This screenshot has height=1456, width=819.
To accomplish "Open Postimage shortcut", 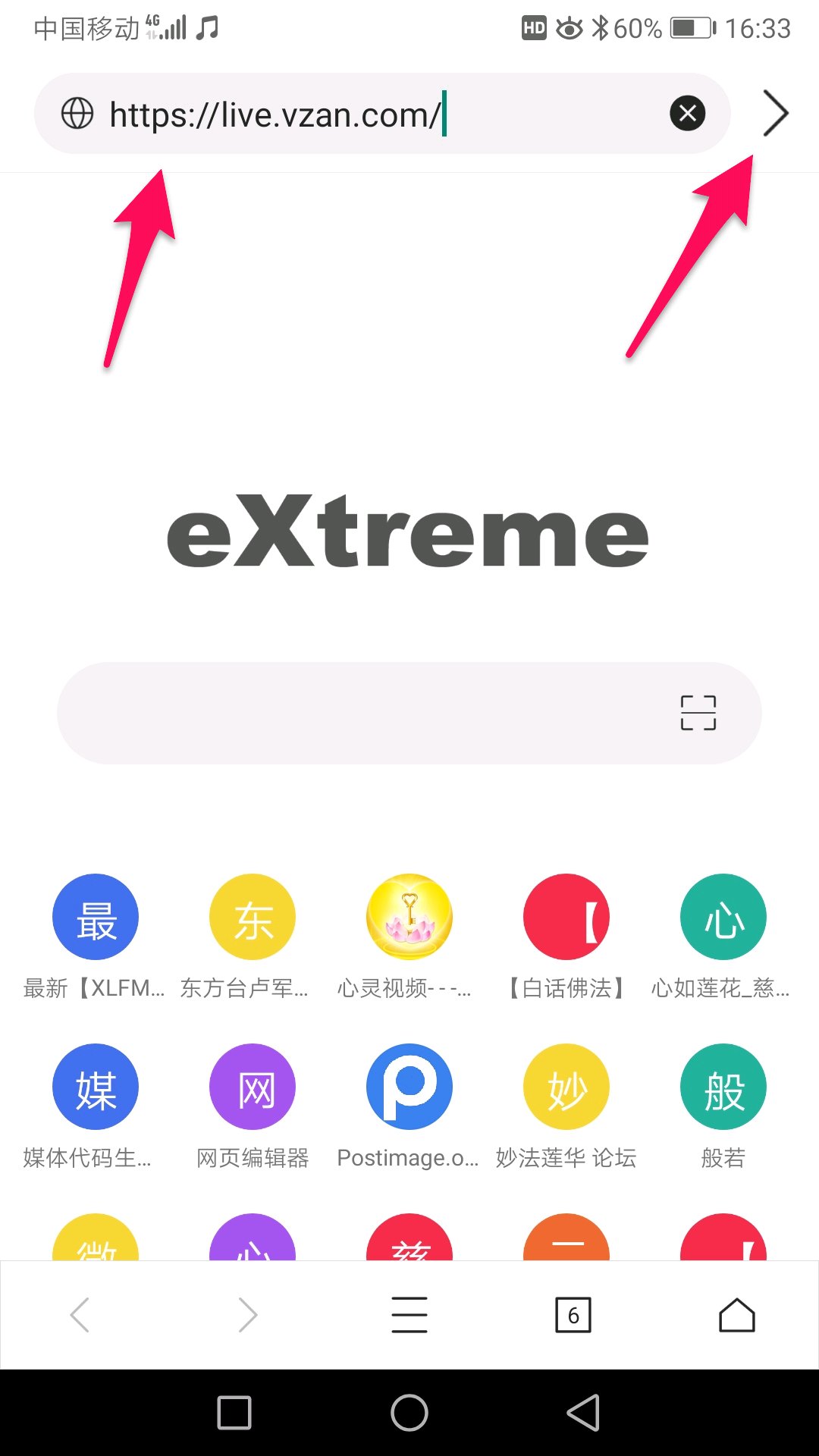I will click(x=409, y=1087).
